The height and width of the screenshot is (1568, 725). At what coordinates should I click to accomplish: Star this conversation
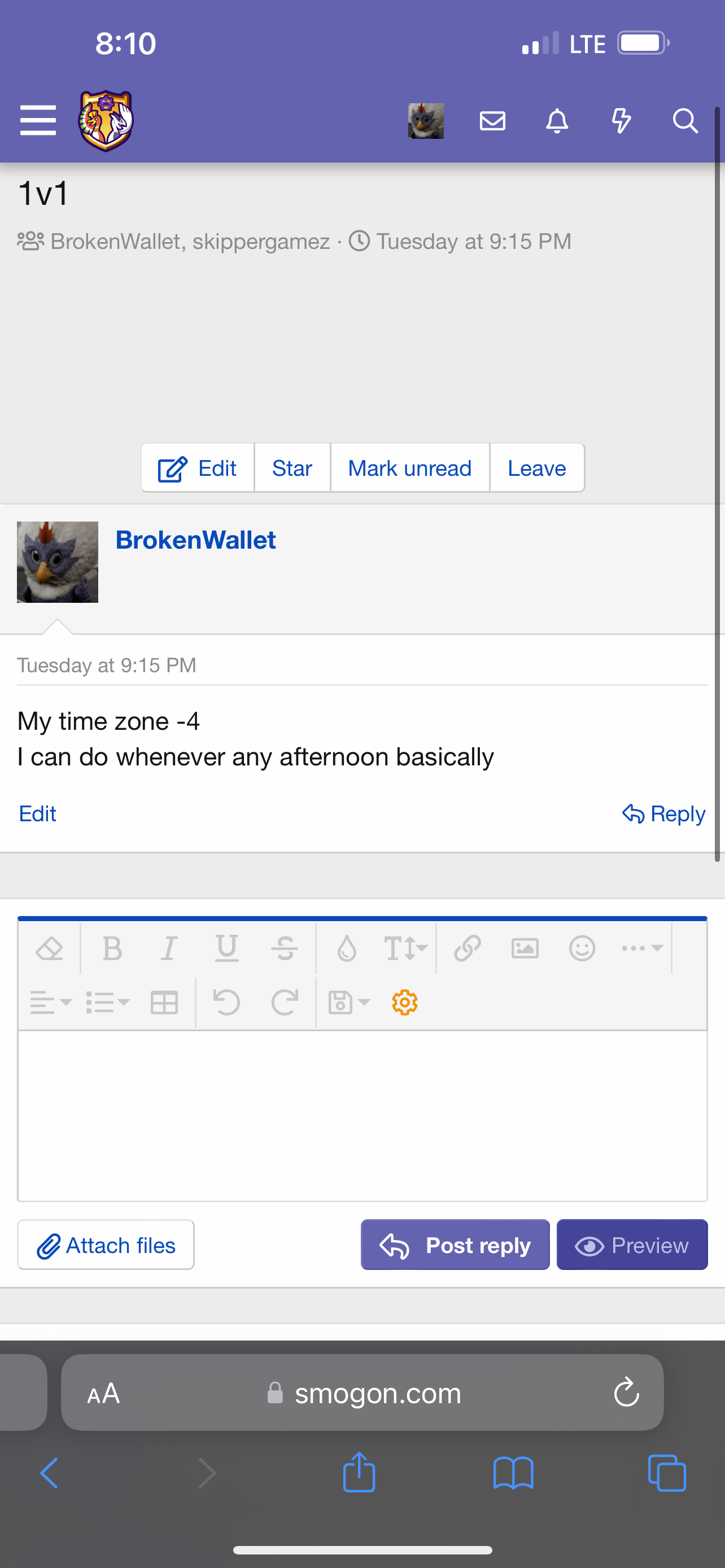coord(292,468)
